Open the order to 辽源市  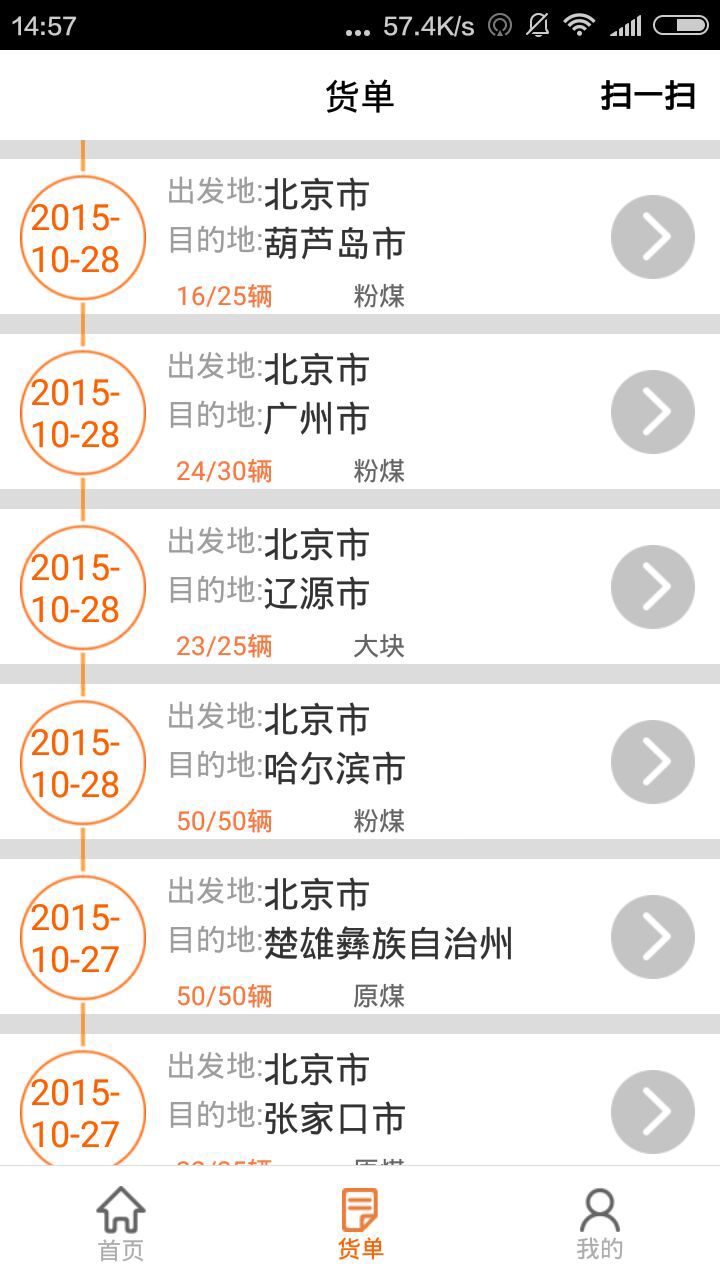653,587
